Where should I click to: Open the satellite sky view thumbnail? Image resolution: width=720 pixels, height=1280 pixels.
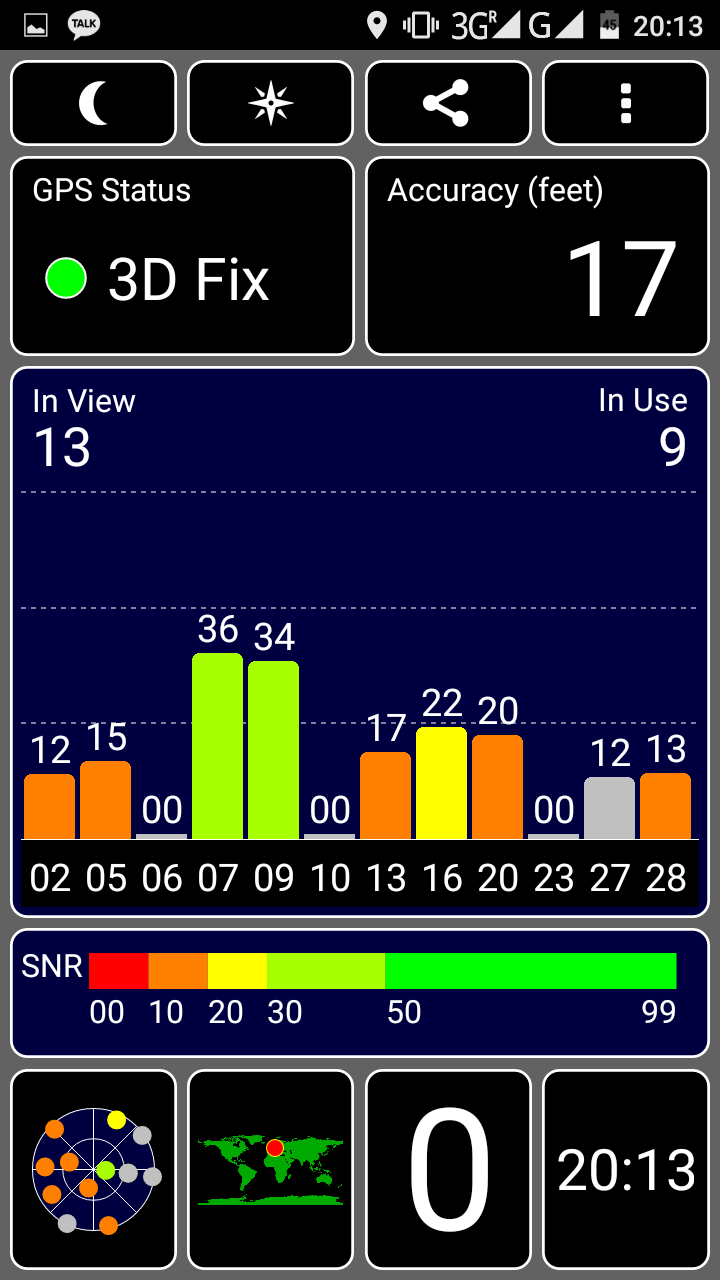[94, 1170]
